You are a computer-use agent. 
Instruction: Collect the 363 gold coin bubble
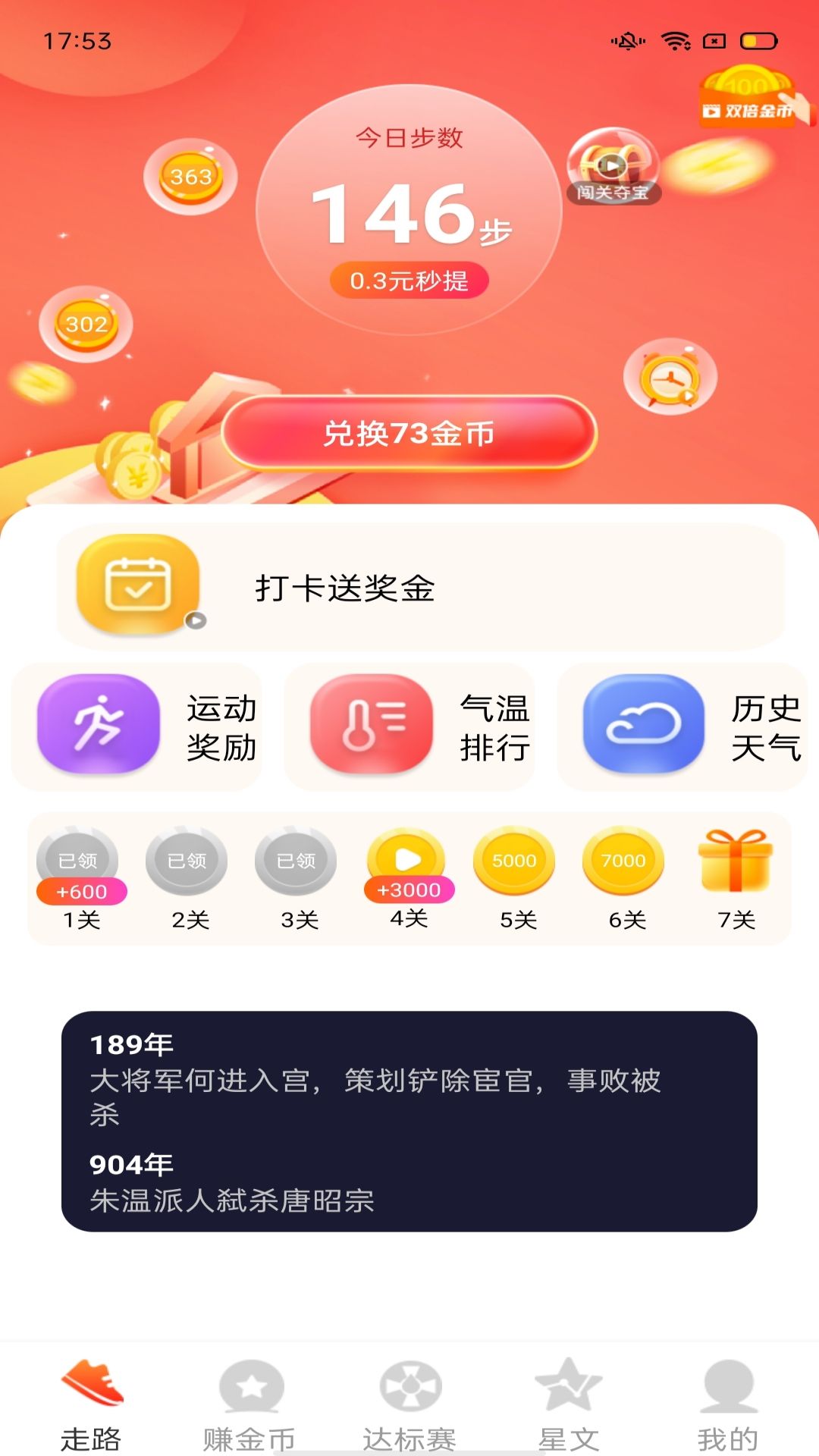tap(190, 177)
